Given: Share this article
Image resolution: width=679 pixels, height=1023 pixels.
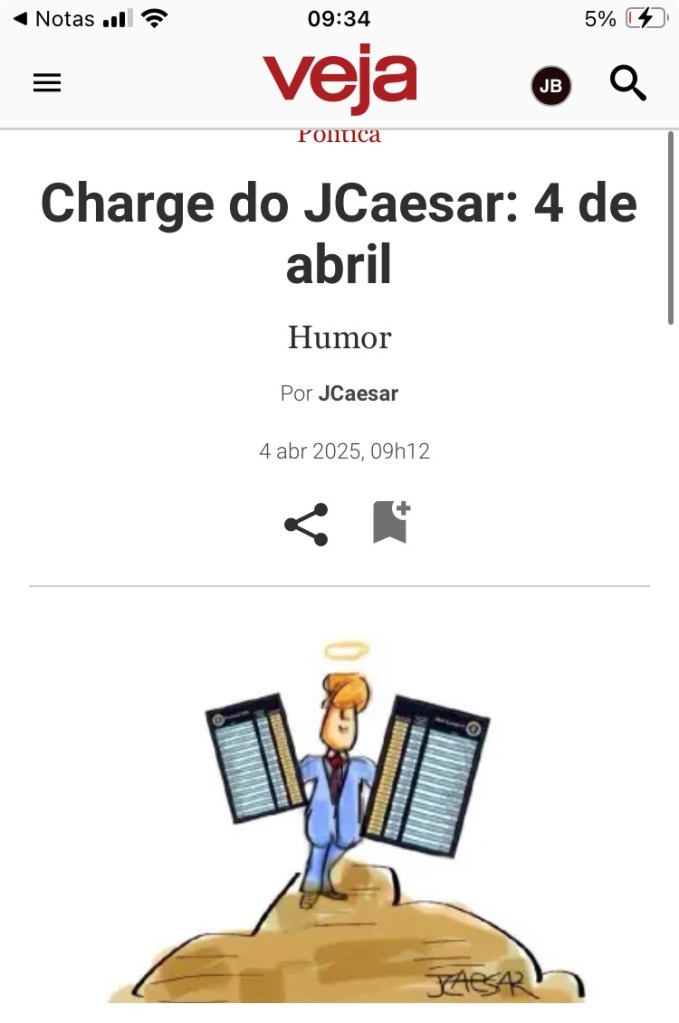Looking at the screenshot, I should (x=306, y=524).
